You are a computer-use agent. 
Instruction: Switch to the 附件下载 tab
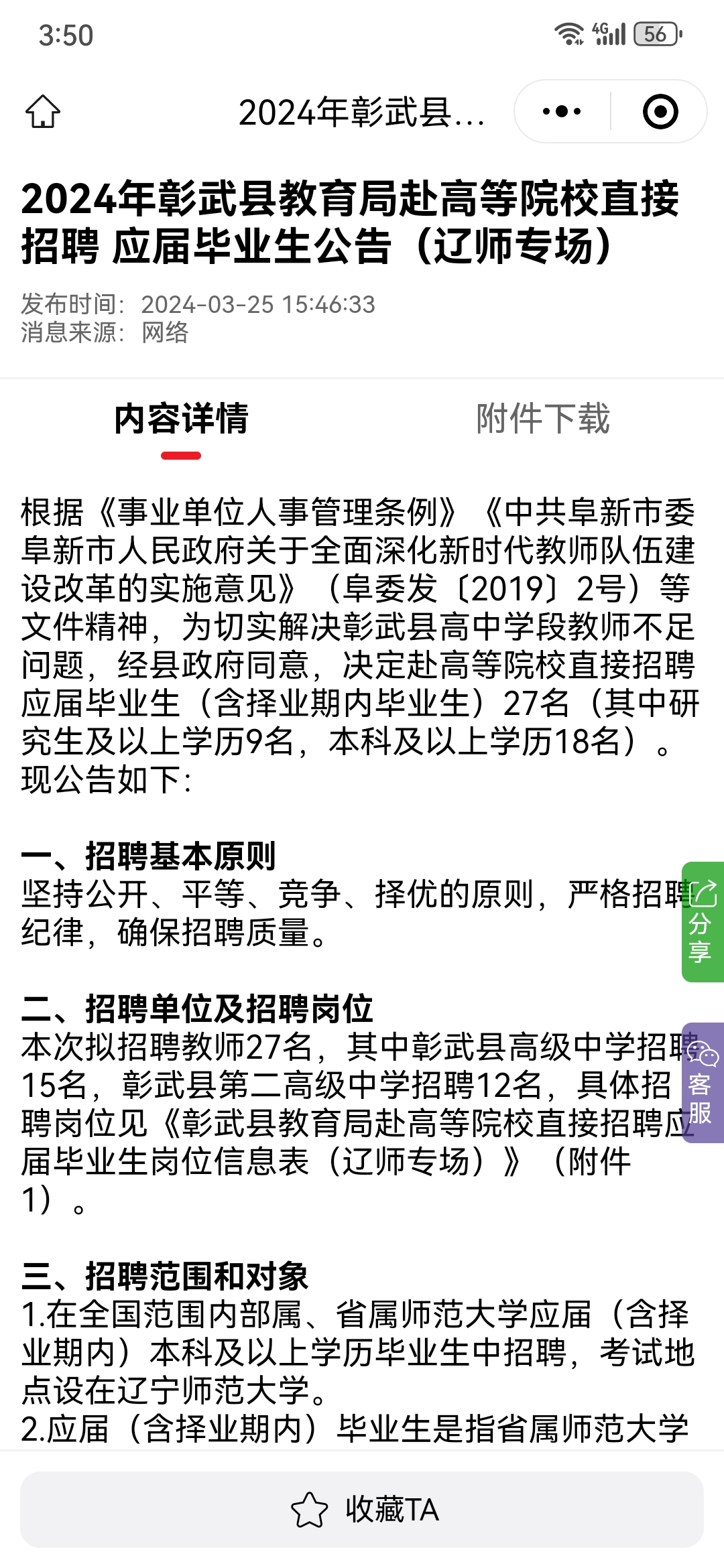pos(542,419)
